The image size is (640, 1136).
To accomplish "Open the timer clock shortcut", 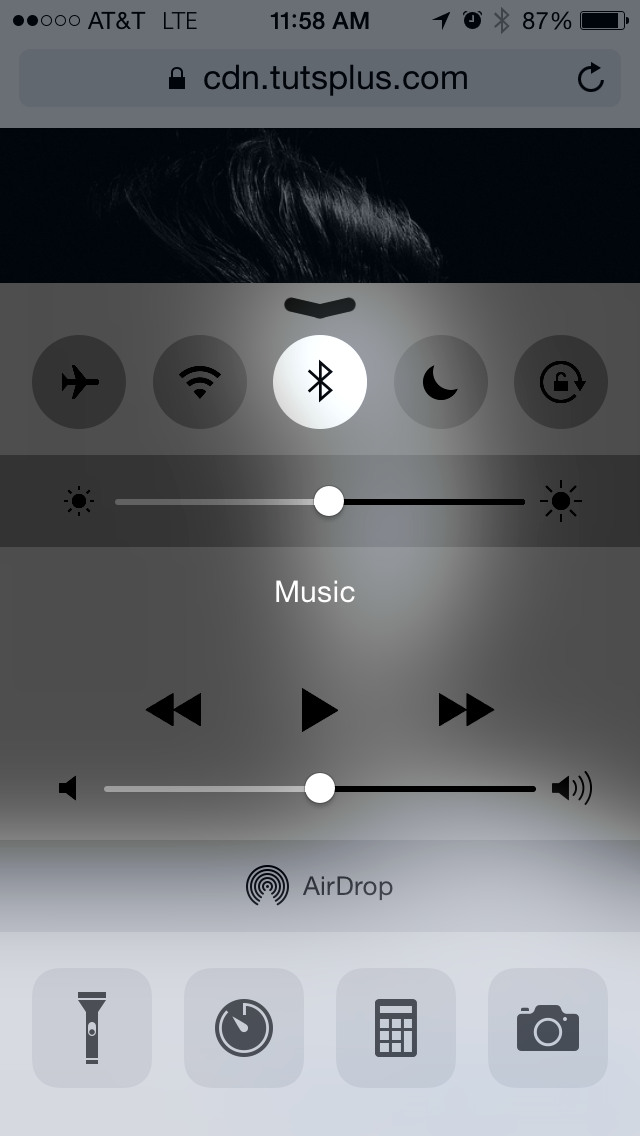I will 244,1027.
